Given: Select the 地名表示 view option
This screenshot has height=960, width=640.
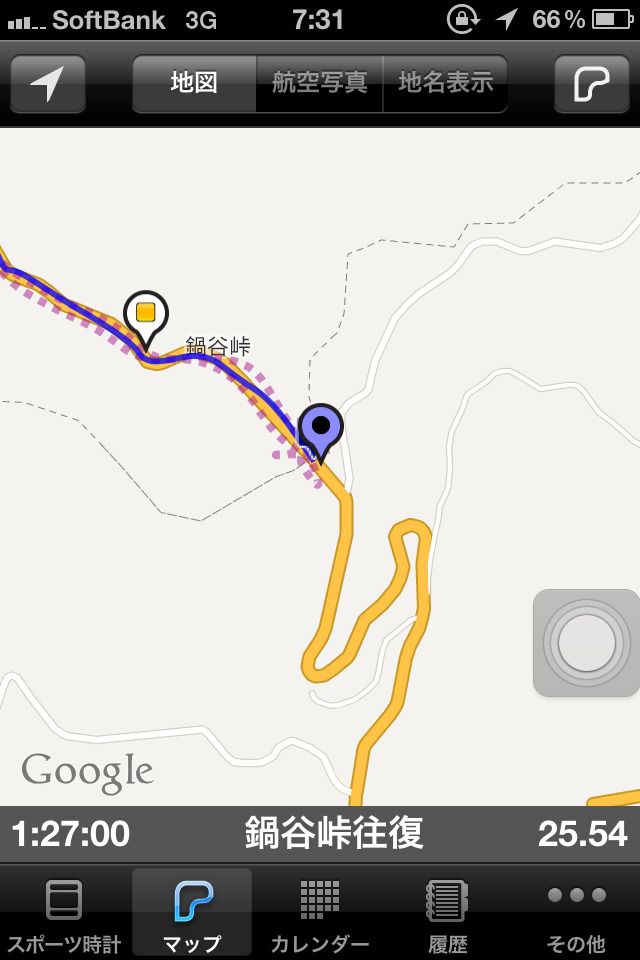Looking at the screenshot, I should click(x=445, y=83).
